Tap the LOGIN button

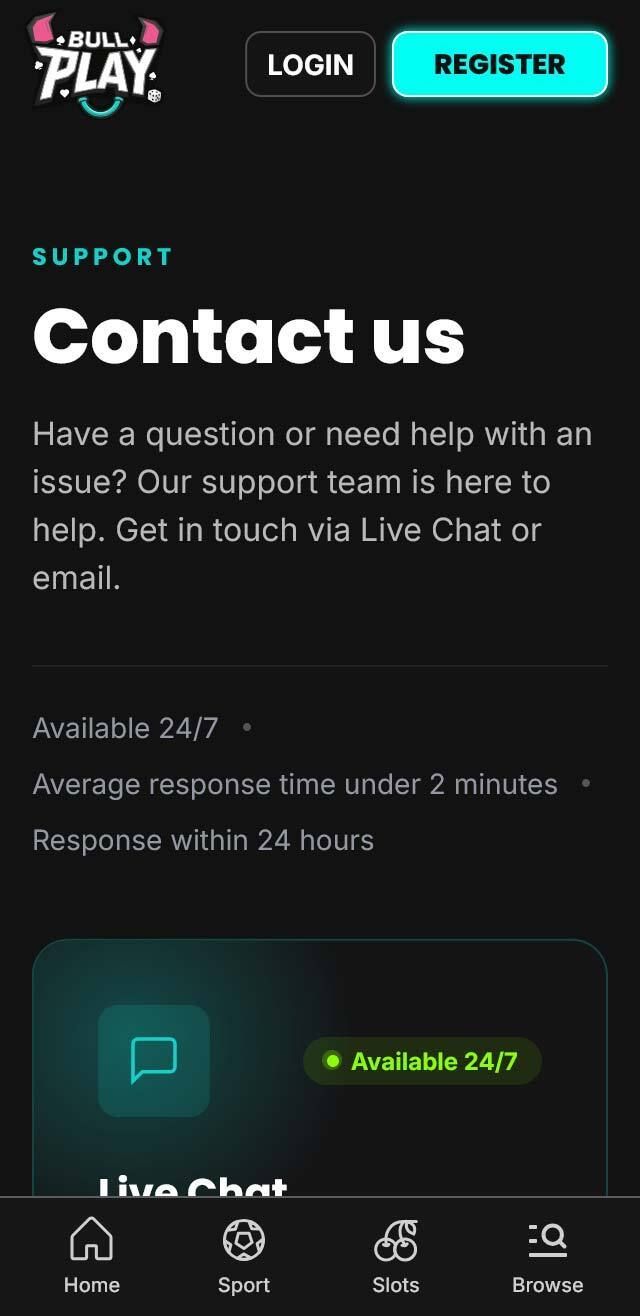310,64
